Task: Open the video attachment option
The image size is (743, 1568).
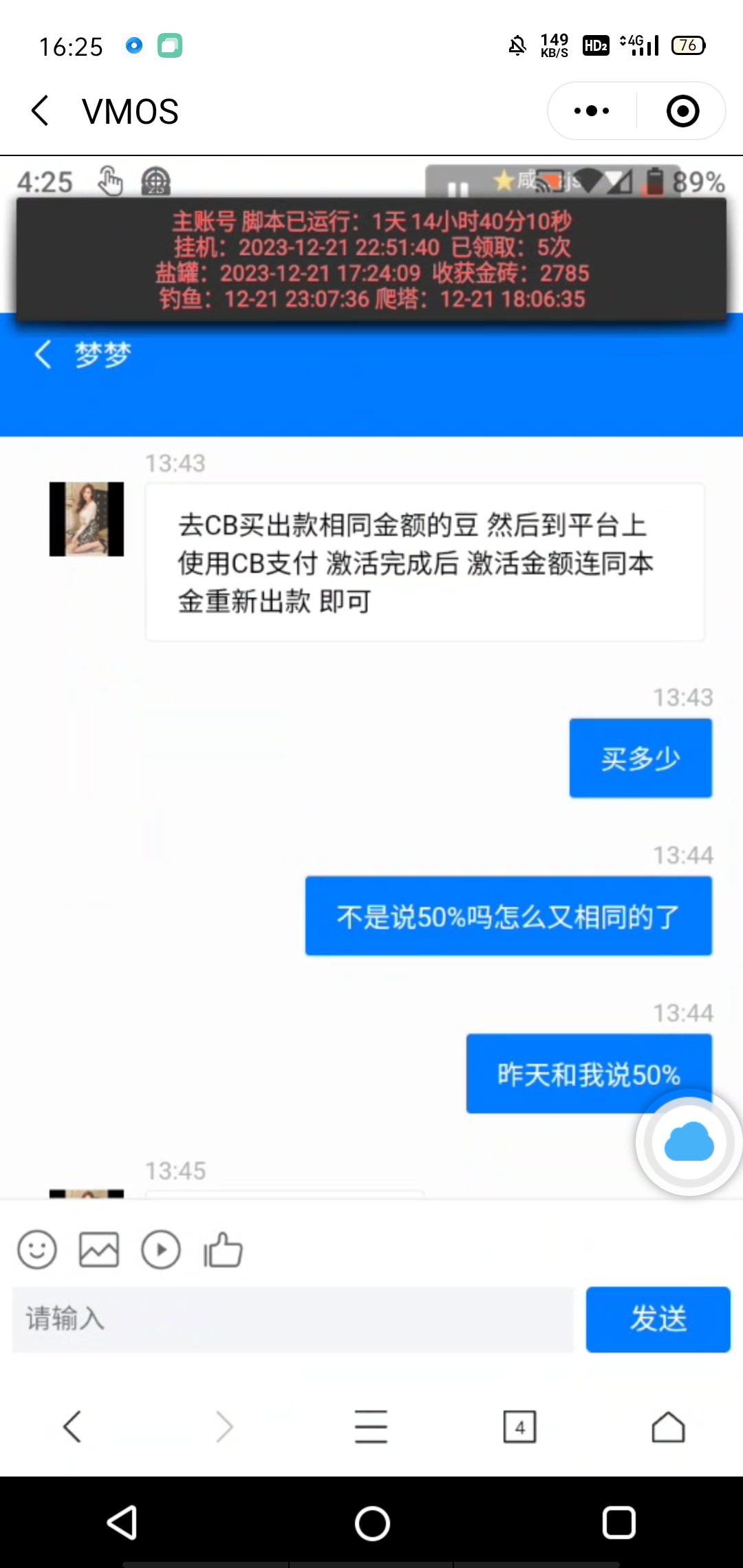Action: [161, 1250]
